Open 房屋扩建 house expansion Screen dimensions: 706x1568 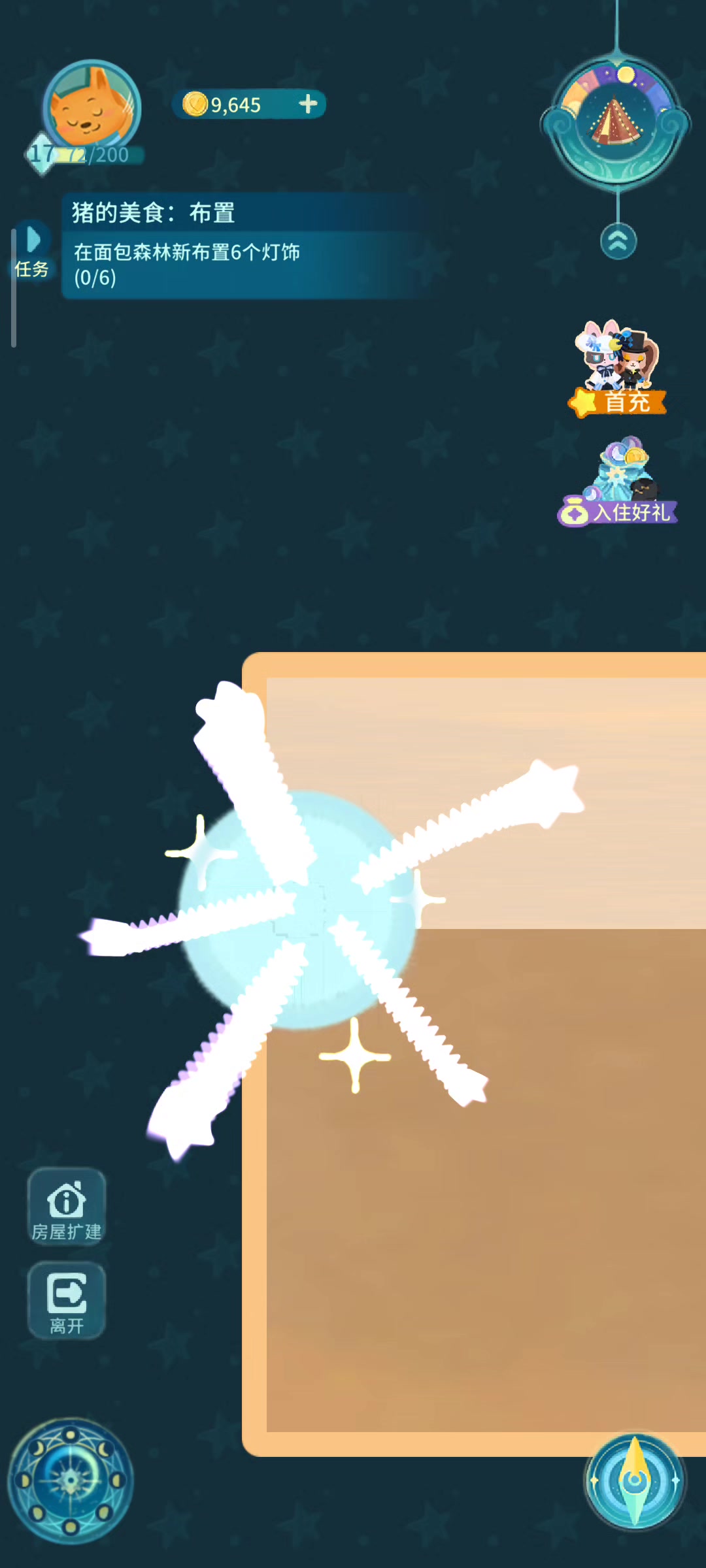tap(67, 1207)
